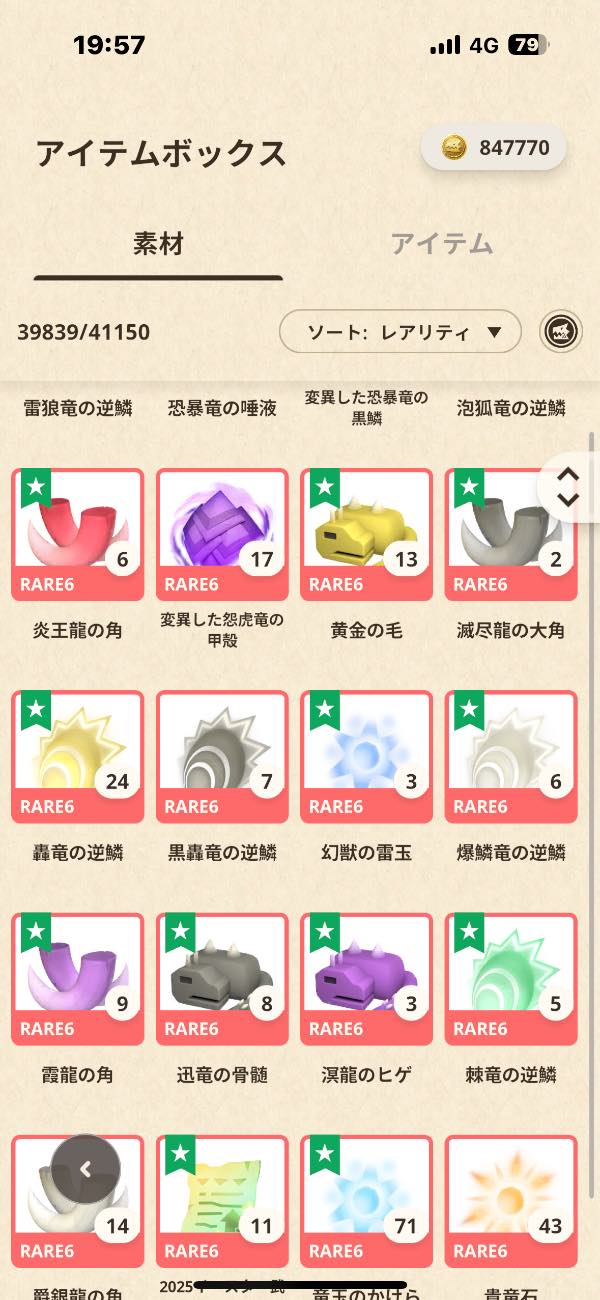
Task: Open the 霞龍の角 material
Action: click(78, 980)
